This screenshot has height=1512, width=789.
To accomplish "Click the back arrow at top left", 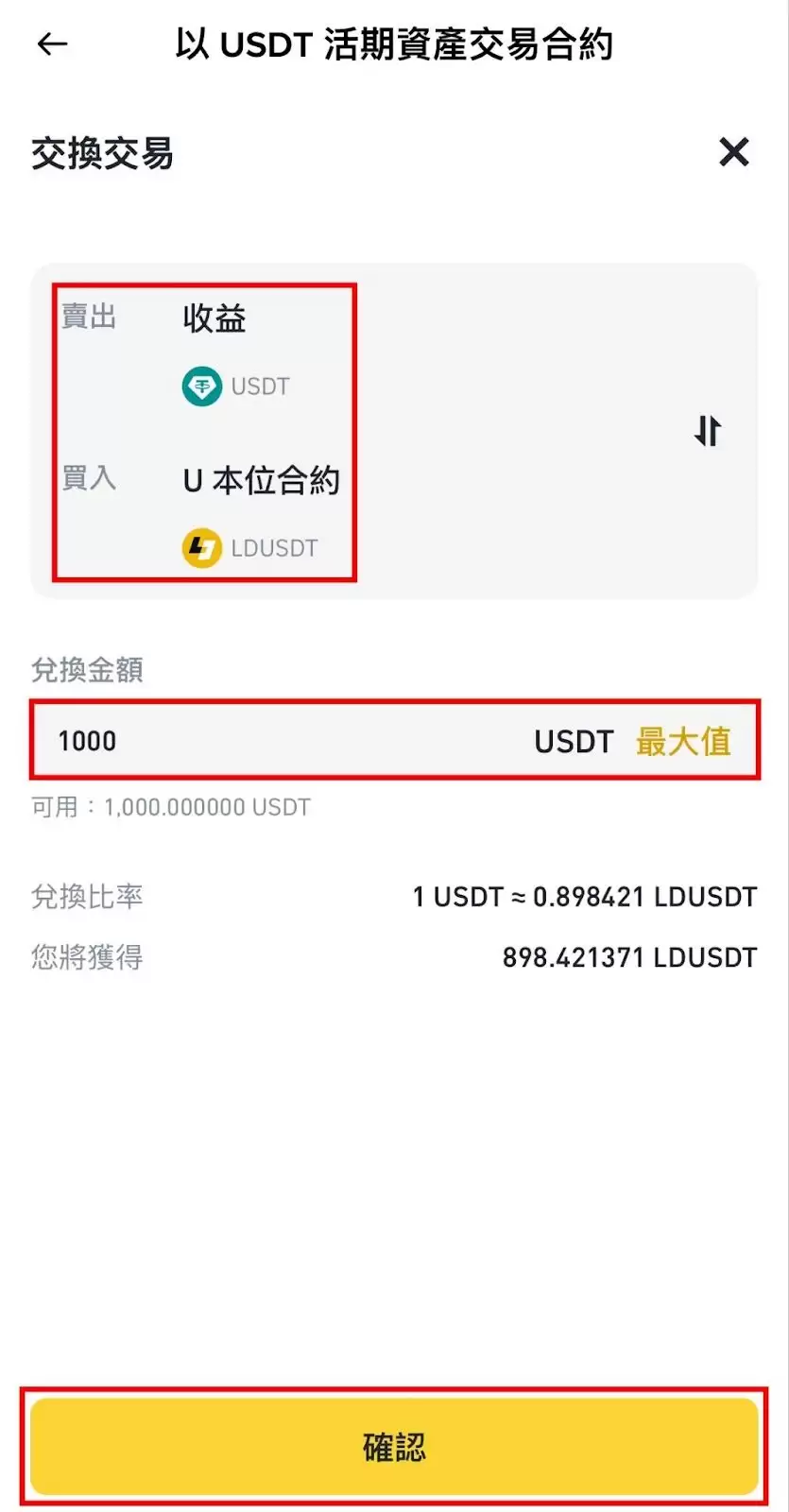I will 52,44.
